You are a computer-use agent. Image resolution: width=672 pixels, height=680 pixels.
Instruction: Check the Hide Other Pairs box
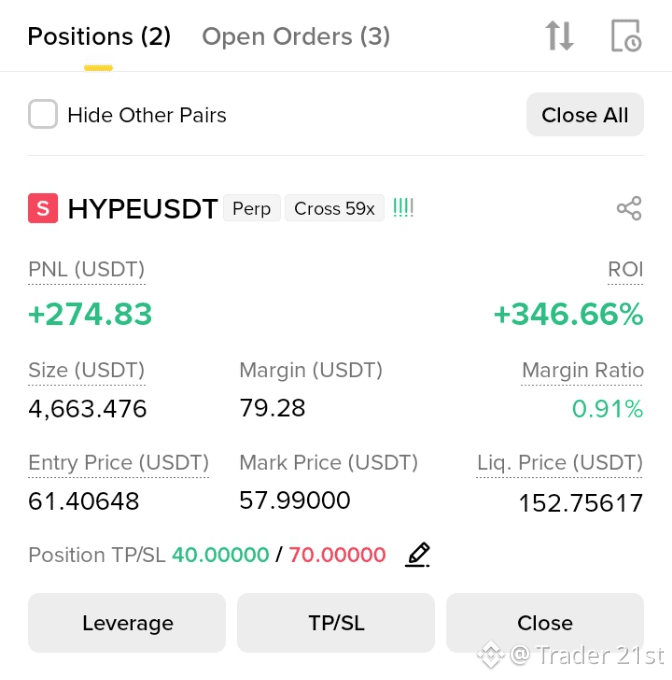[43, 114]
